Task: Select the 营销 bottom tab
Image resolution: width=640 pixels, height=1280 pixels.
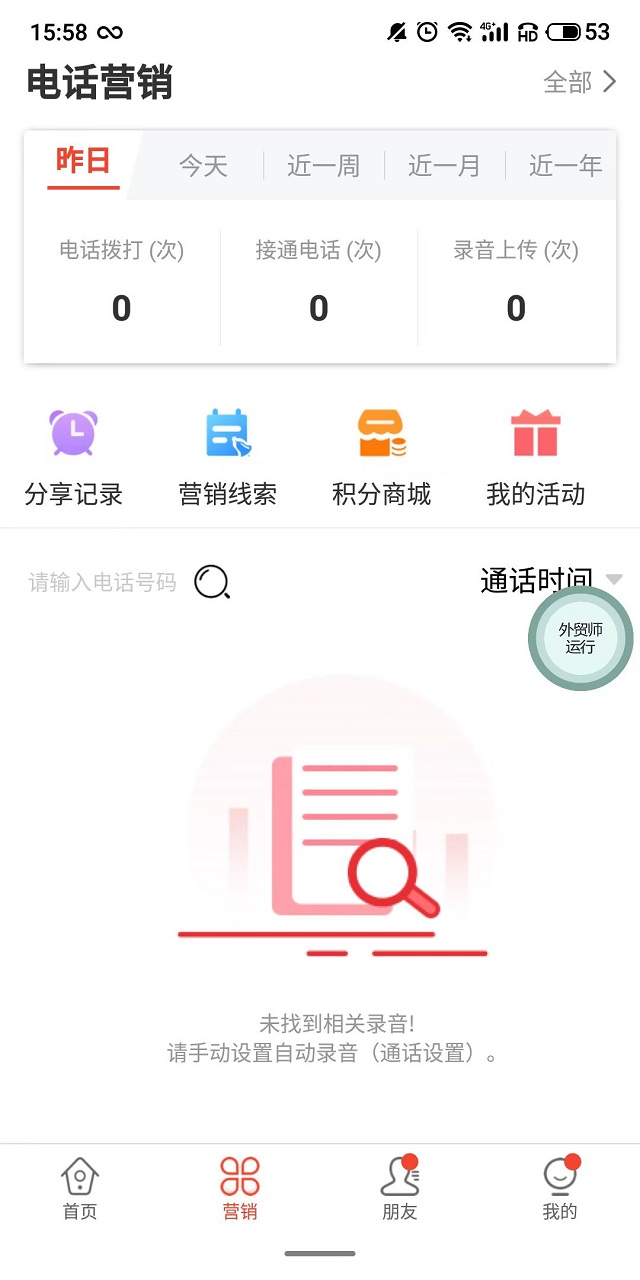Action: (240, 1189)
